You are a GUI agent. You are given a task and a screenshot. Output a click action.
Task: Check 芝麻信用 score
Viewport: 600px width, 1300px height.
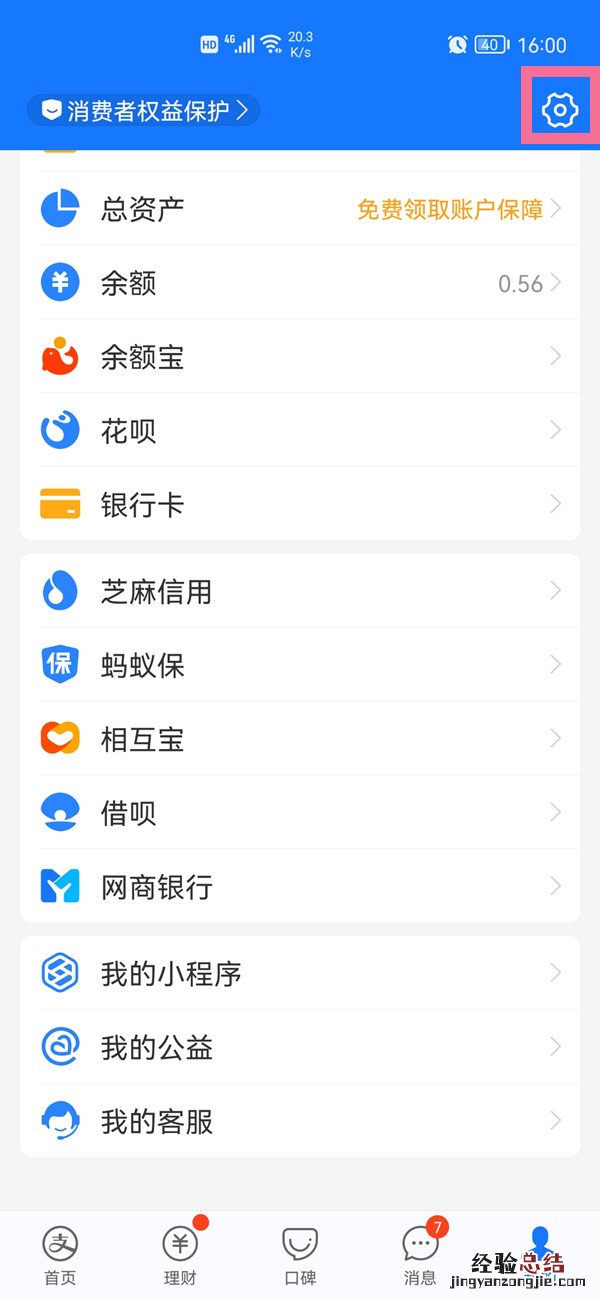(300, 591)
